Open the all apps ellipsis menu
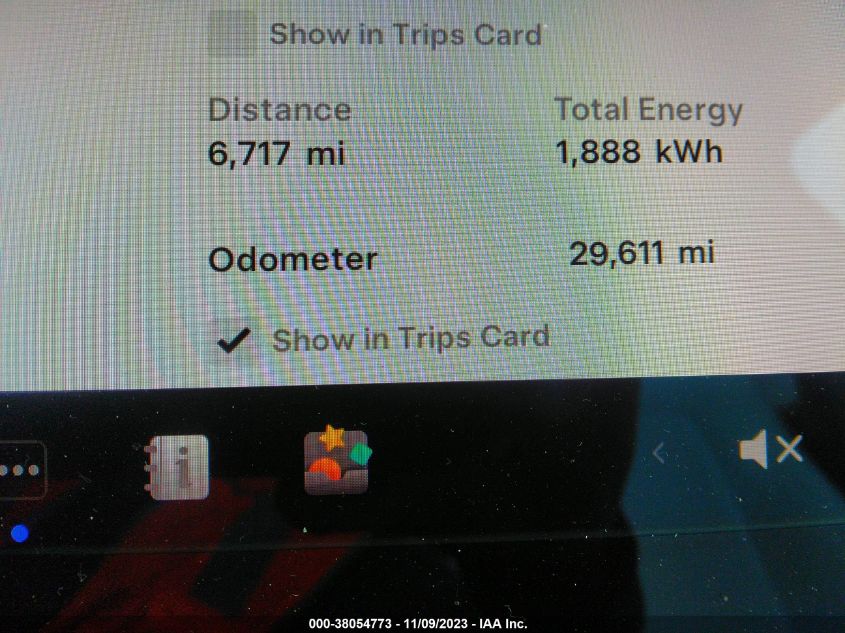This screenshot has width=845, height=633. 21,469
